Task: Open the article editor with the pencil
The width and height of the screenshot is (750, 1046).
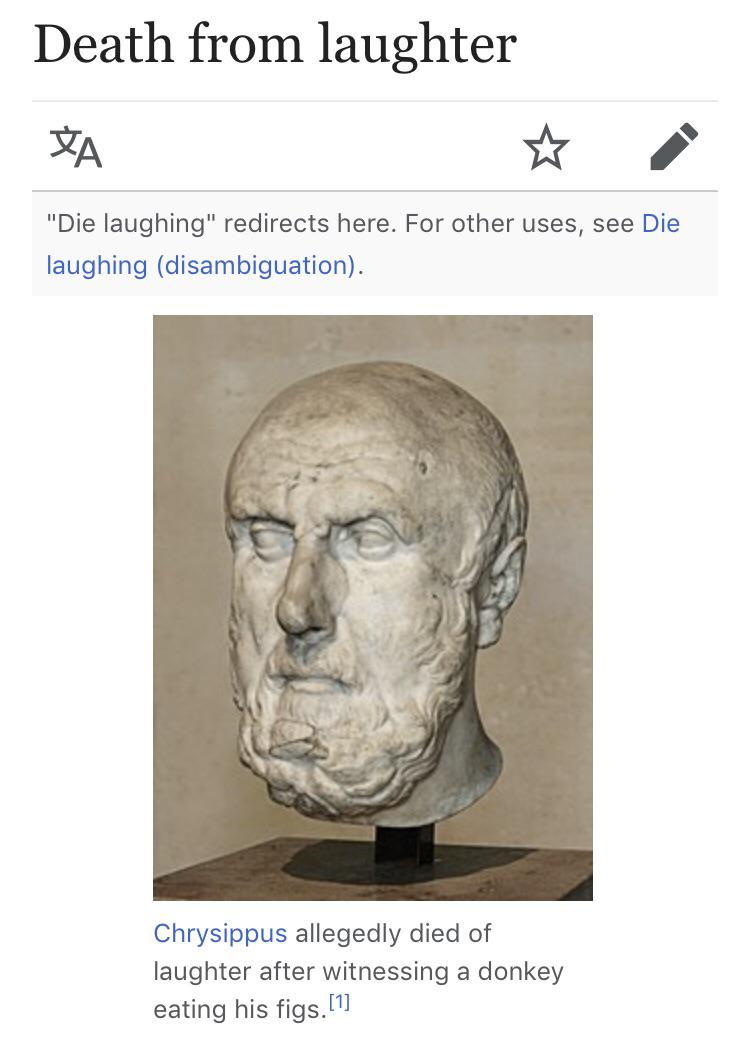Action: tap(672, 146)
